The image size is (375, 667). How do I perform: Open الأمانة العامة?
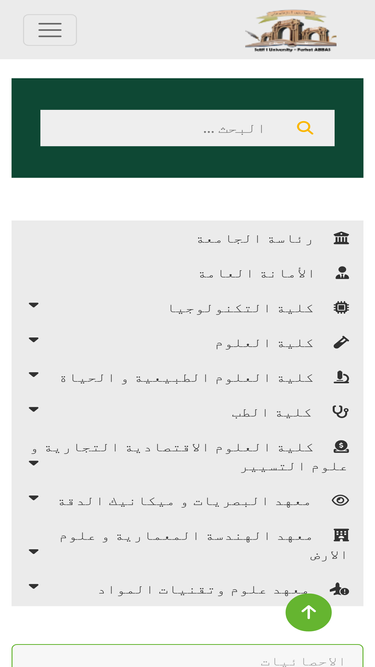coord(187,273)
